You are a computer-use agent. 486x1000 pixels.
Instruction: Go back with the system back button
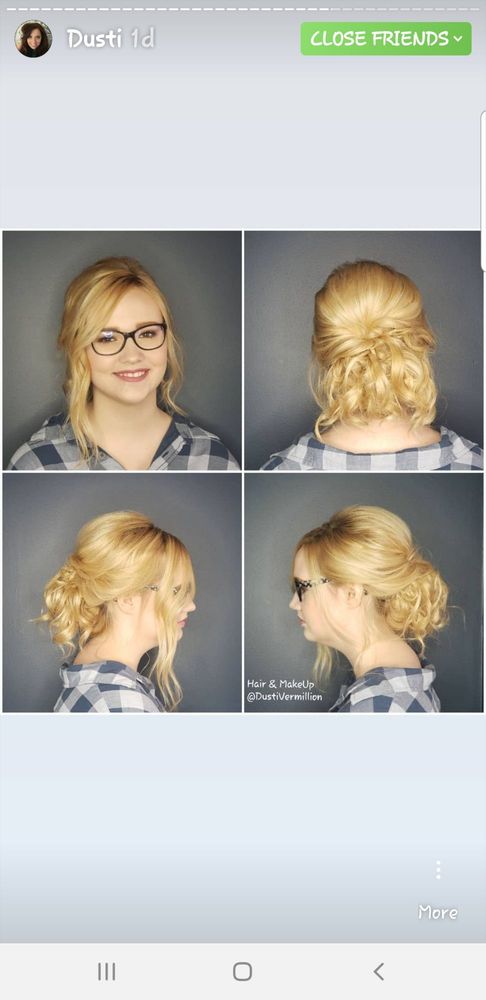click(378, 971)
